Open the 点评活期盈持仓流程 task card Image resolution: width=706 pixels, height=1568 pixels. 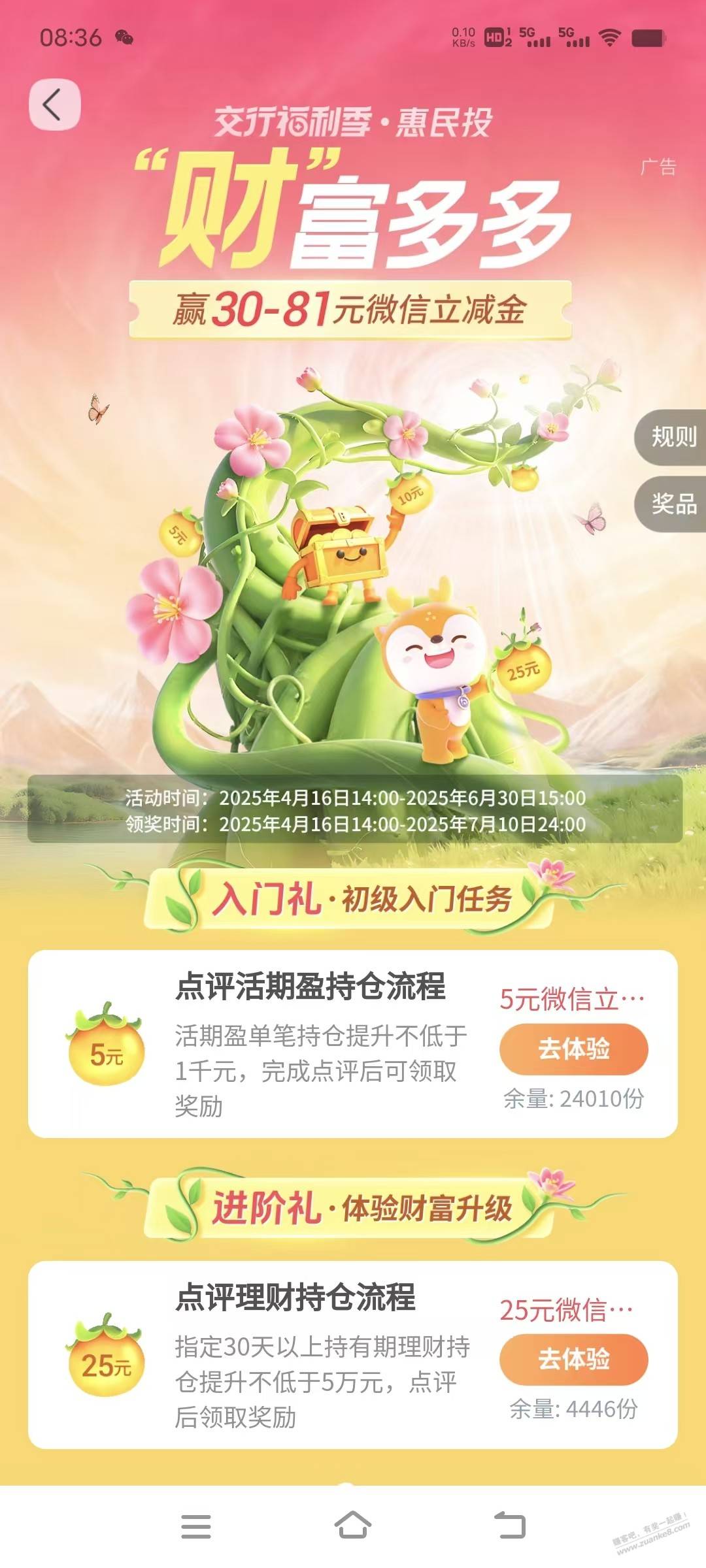coord(353,1044)
